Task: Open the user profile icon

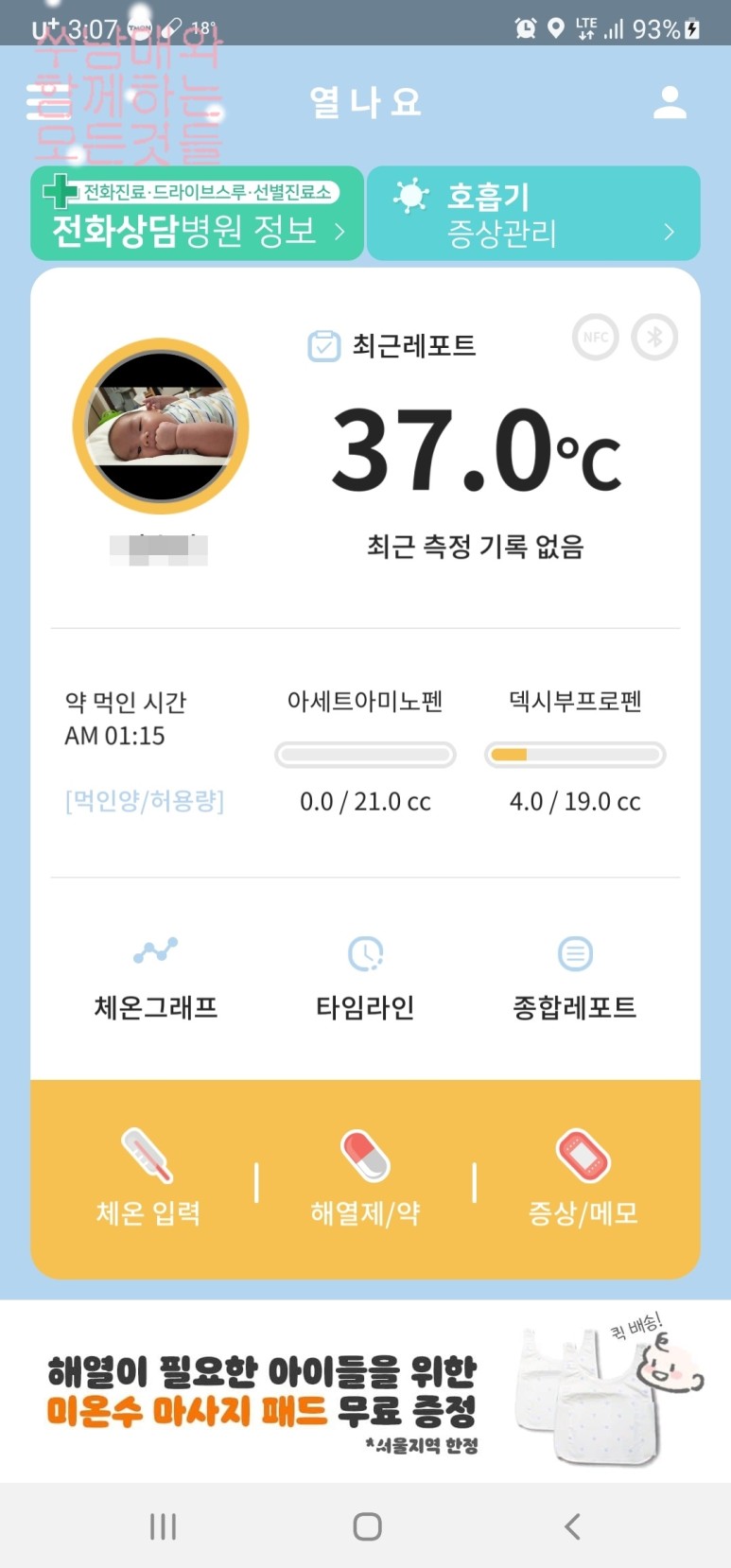Action: 670,102
